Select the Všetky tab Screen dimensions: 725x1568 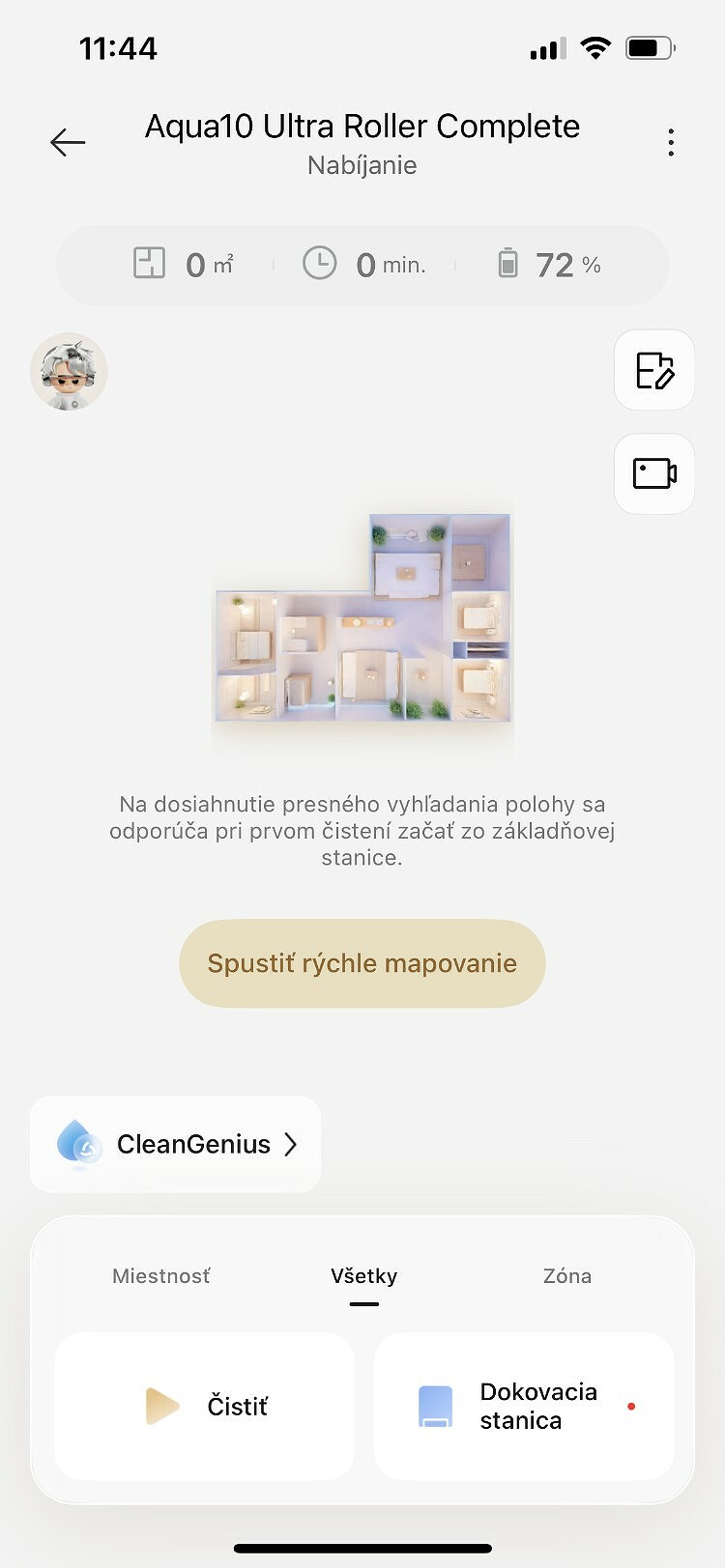coord(364,1276)
